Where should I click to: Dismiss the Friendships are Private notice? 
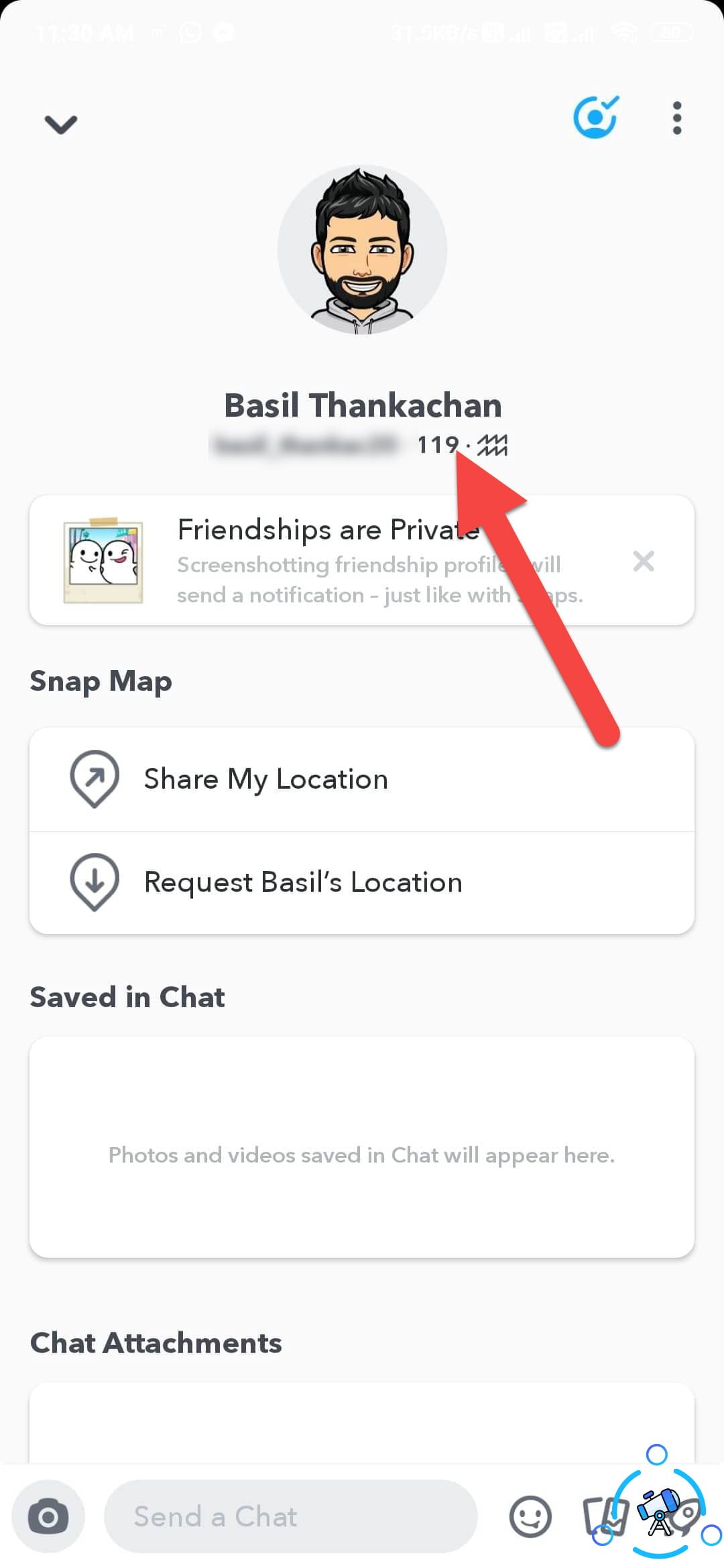coord(643,561)
